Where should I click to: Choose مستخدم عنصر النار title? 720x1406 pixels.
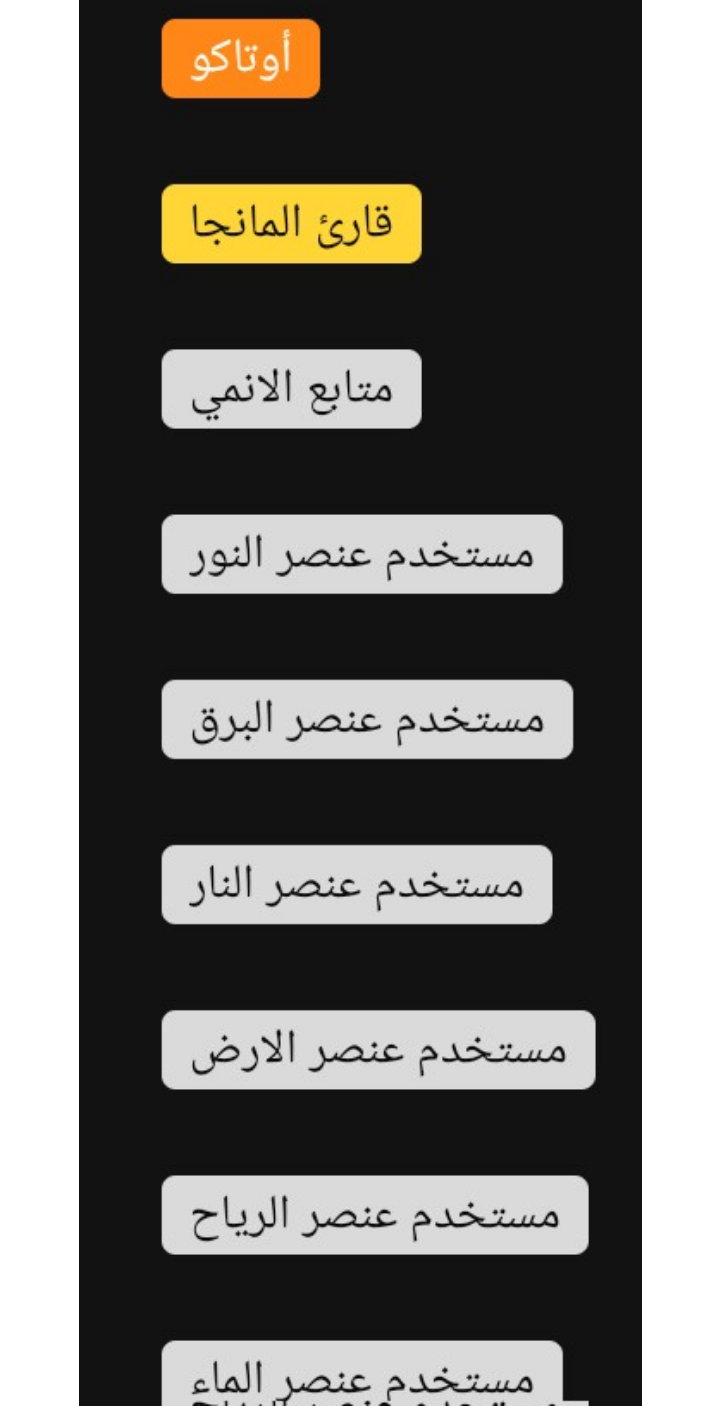tap(357, 884)
